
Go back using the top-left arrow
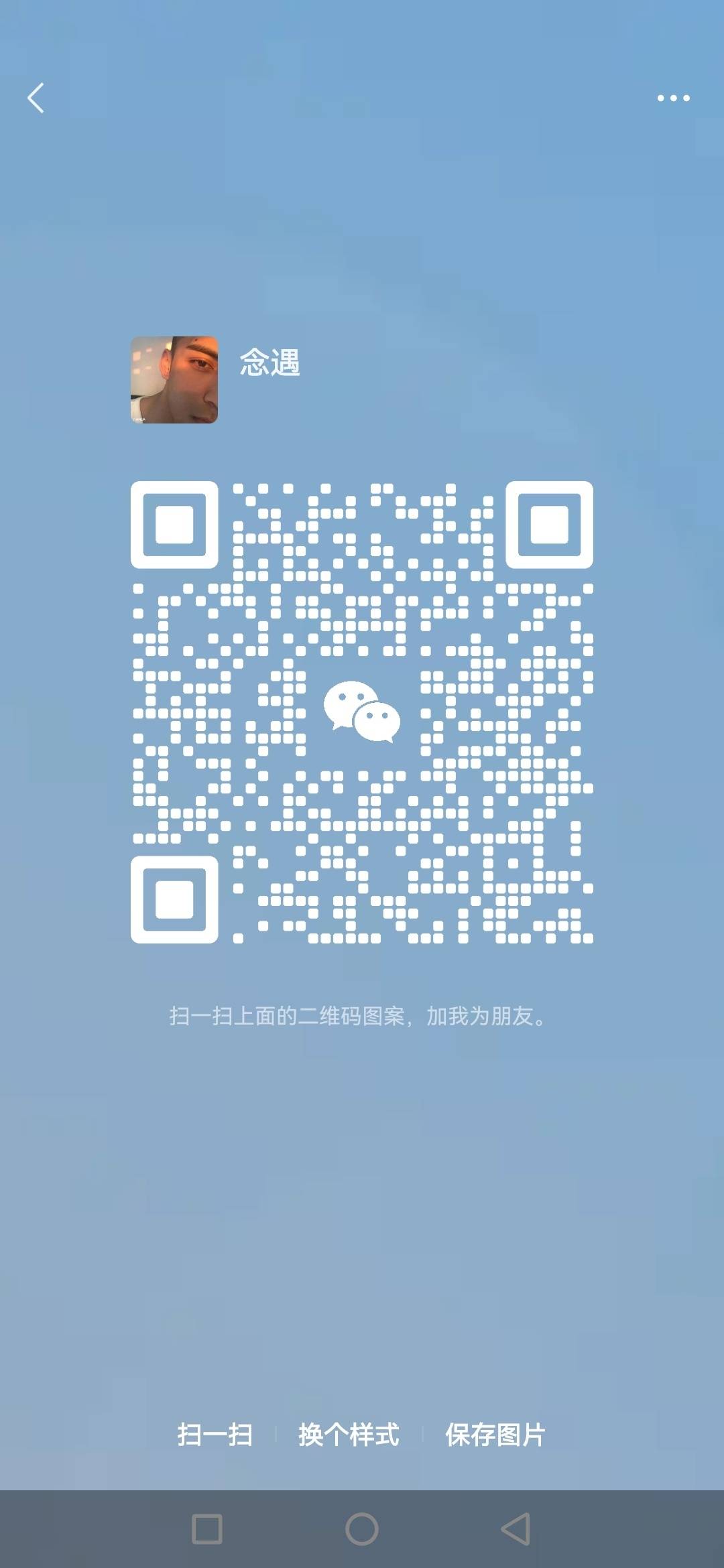[x=36, y=98]
